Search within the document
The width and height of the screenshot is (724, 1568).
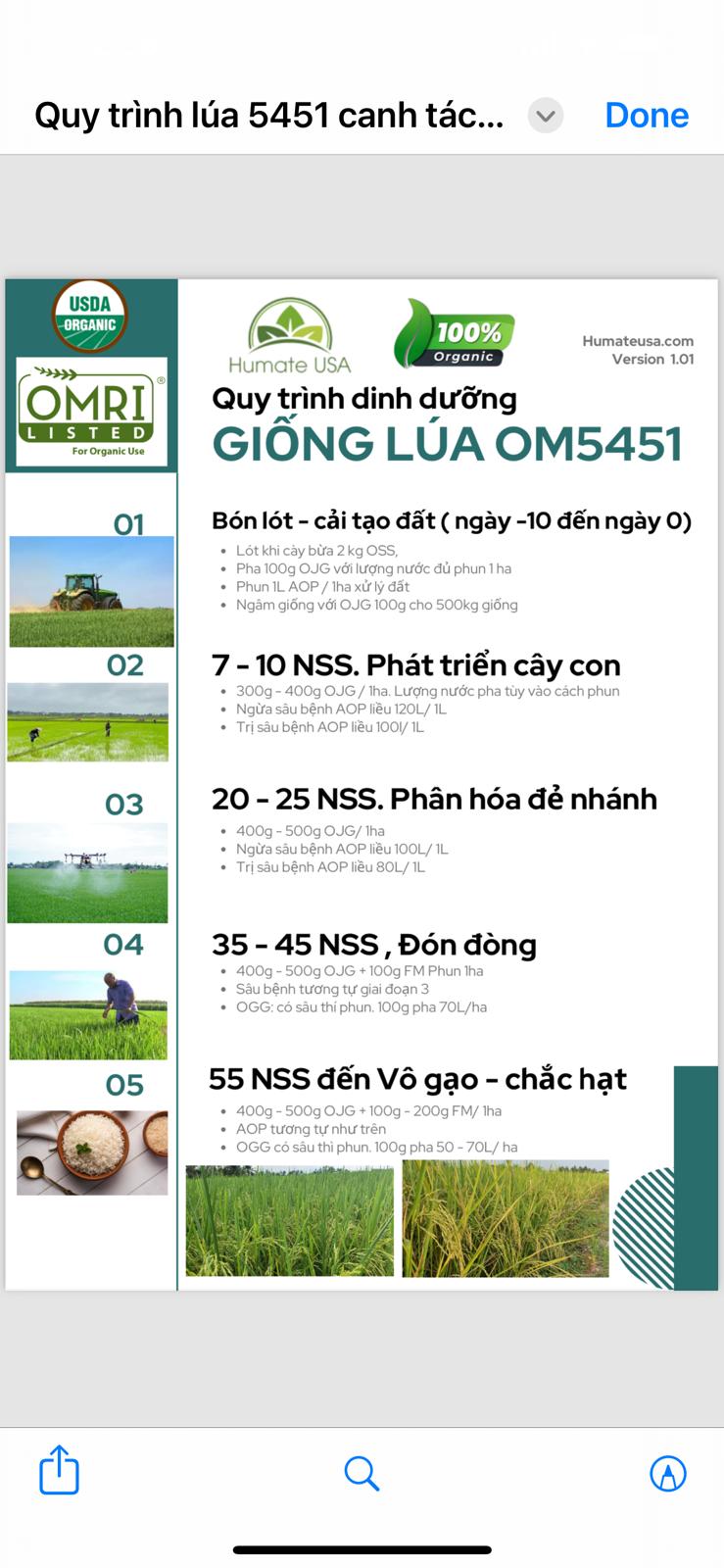[x=362, y=1473]
